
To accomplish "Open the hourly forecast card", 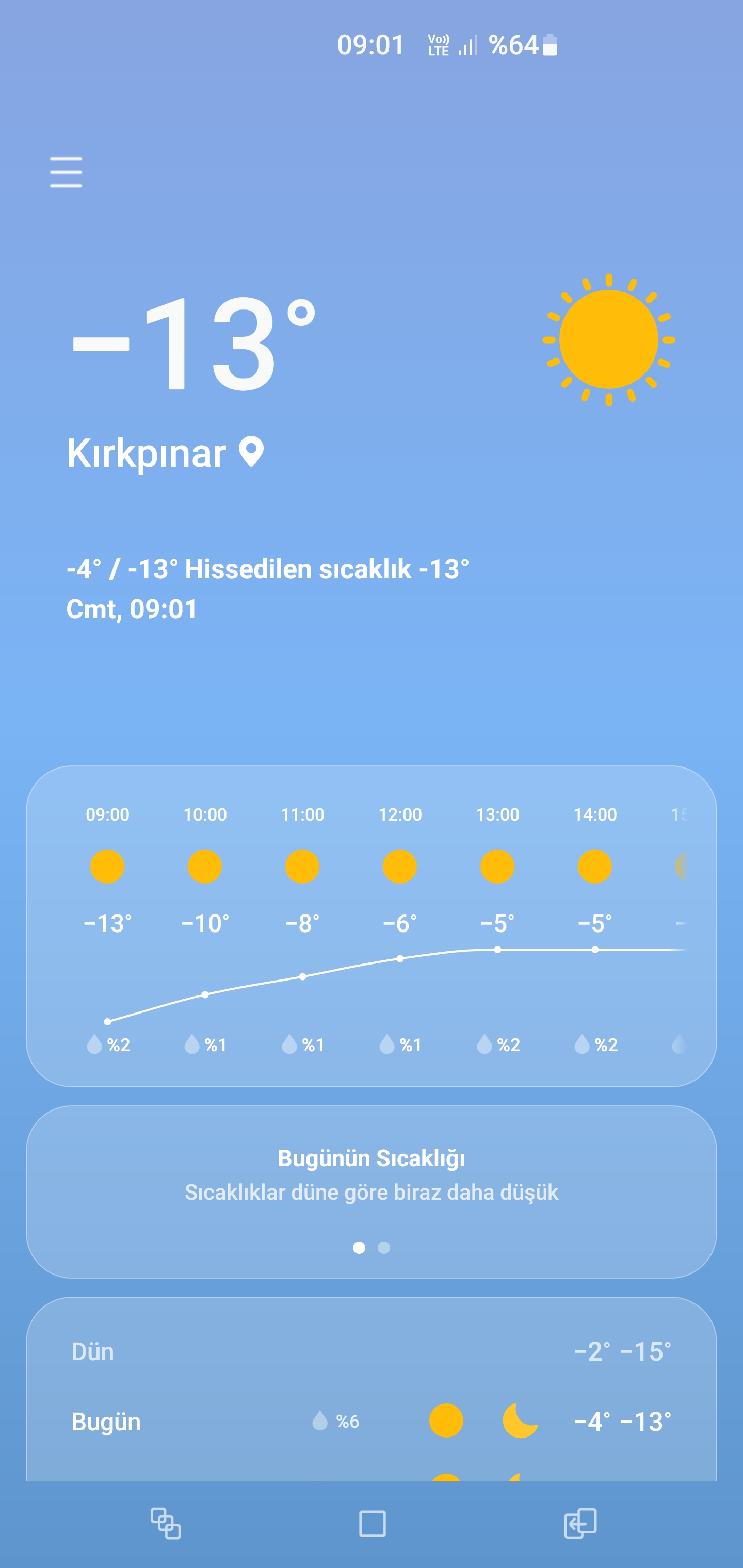I will (372, 926).
